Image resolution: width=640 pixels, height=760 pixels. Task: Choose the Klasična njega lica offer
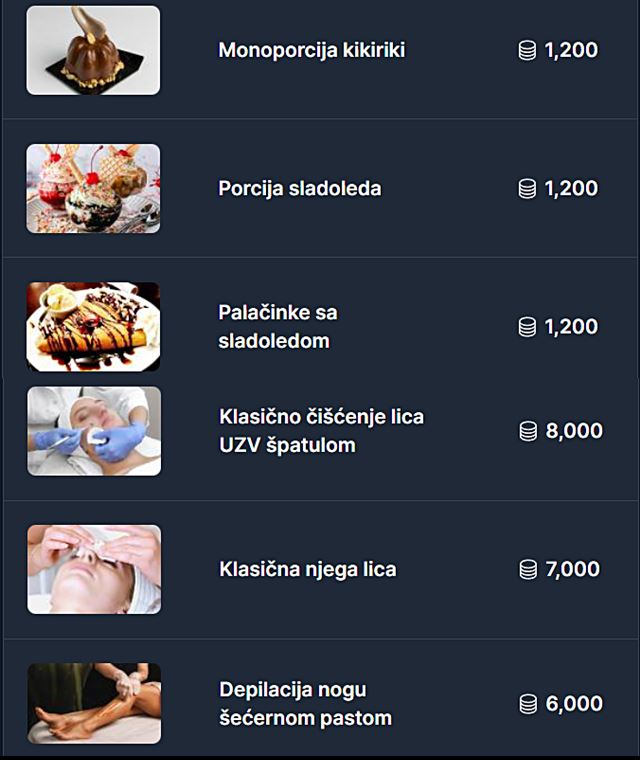[307, 569]
